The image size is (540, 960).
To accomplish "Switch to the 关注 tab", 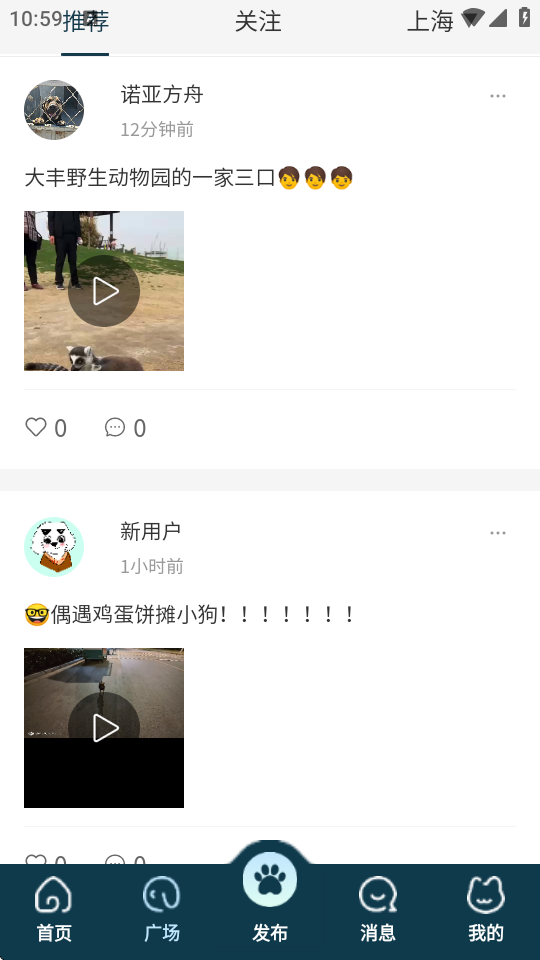I will [x=258, y=22].
